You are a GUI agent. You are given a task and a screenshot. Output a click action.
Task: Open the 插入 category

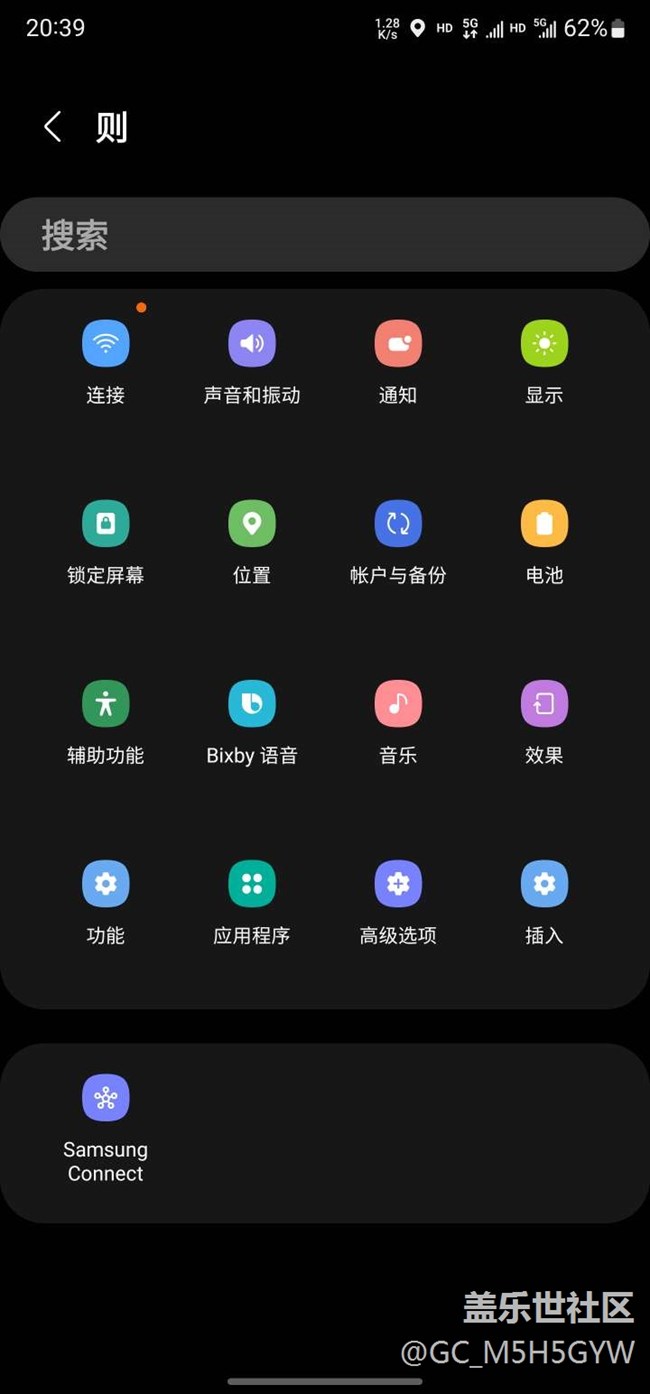coord(544,885)
